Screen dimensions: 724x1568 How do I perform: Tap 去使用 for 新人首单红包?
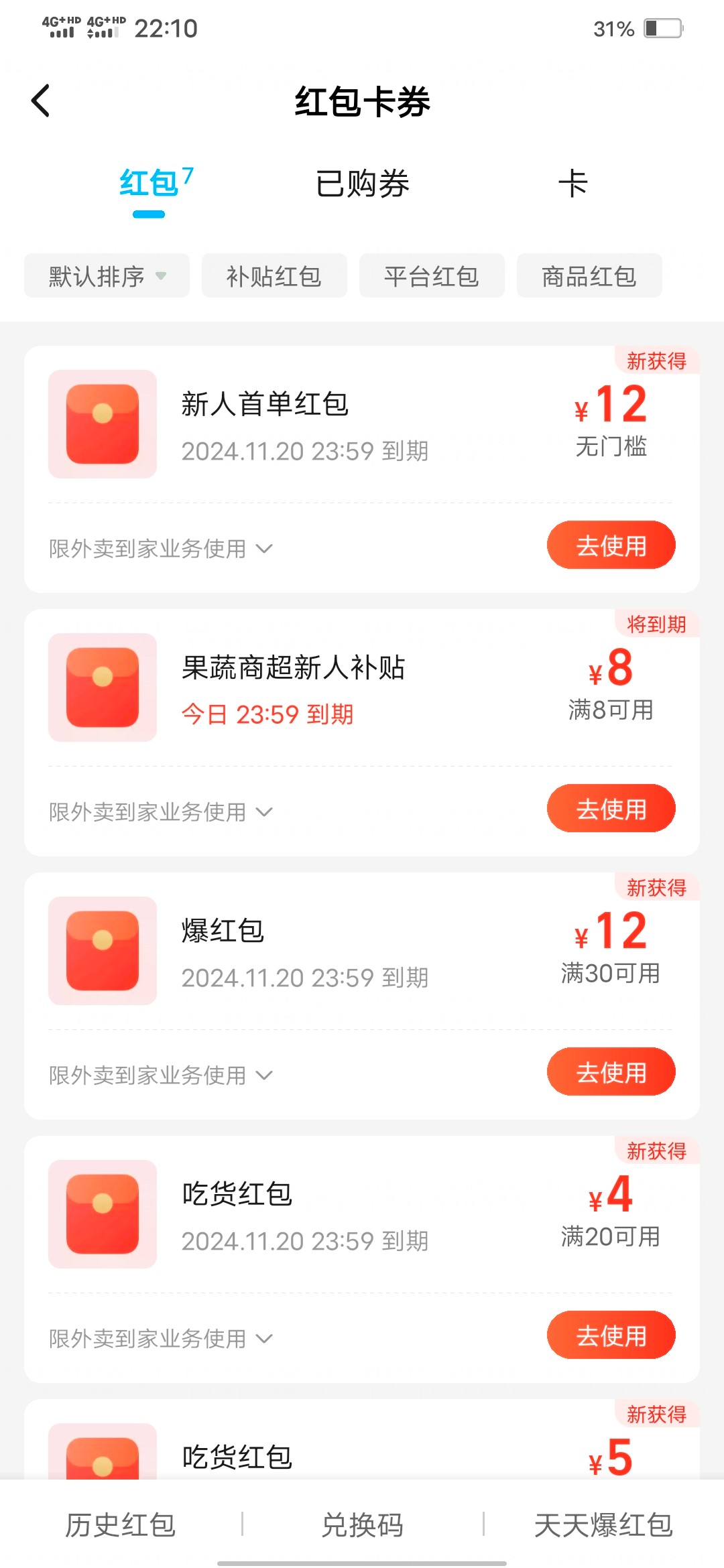[611, 545]
